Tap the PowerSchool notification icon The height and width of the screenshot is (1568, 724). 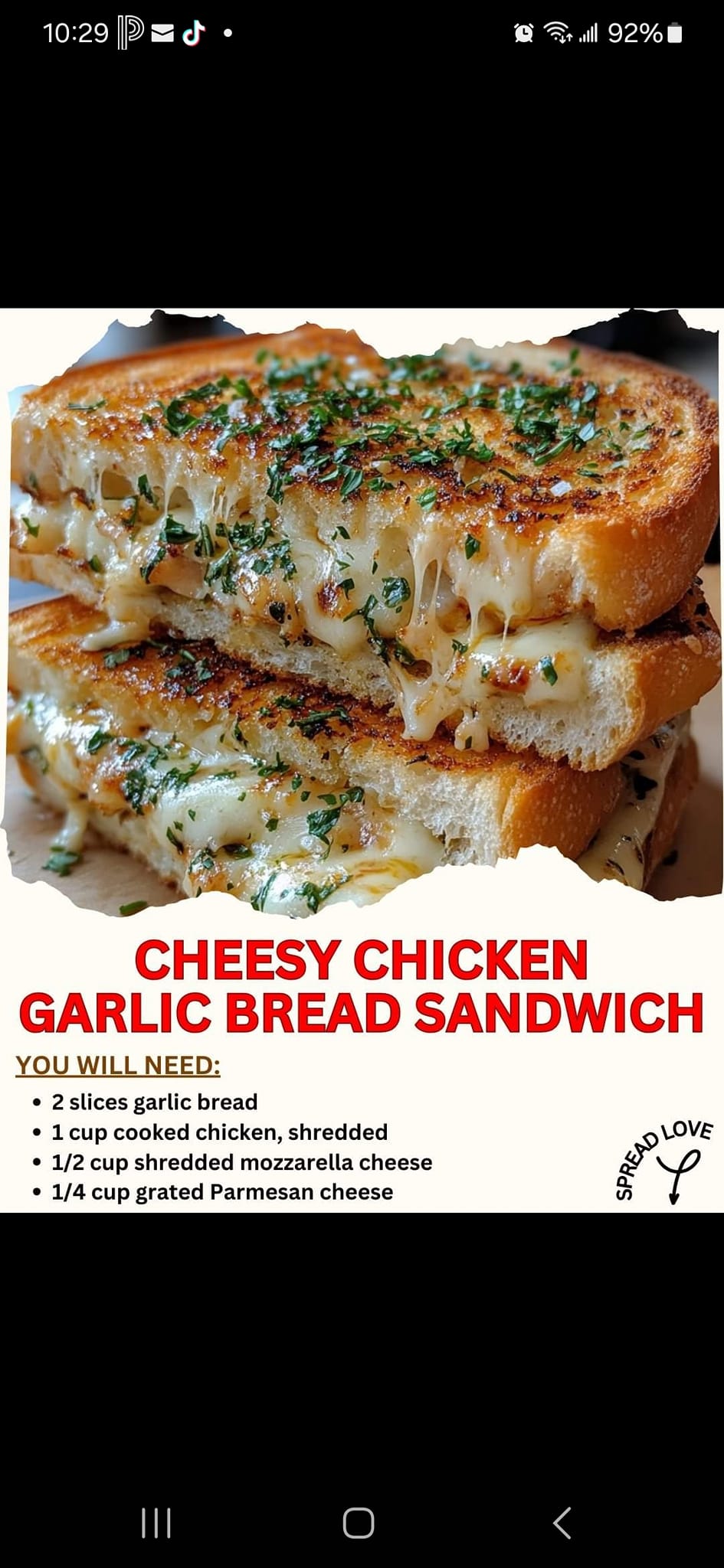[129, 32]
